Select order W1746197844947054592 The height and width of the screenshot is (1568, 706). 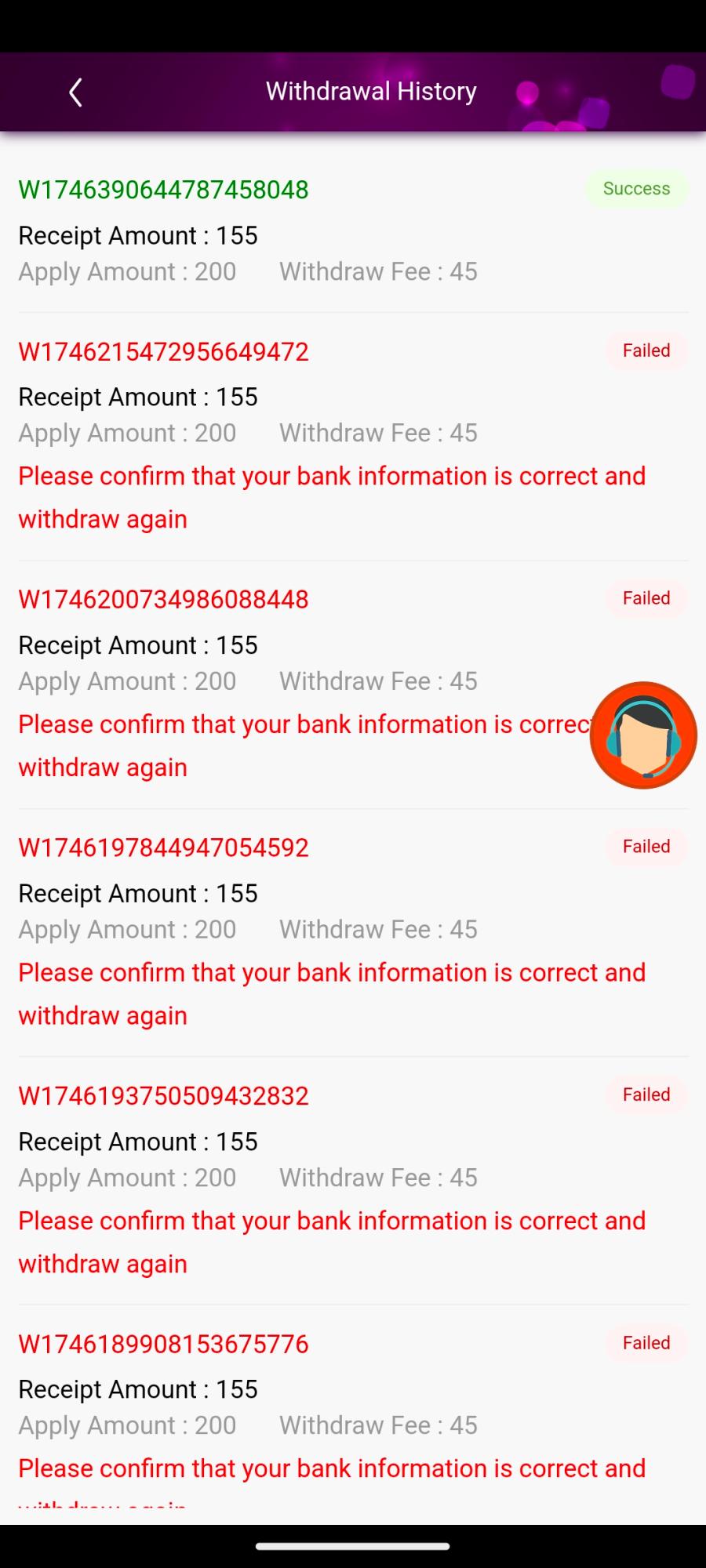click(x=162, y=847)
